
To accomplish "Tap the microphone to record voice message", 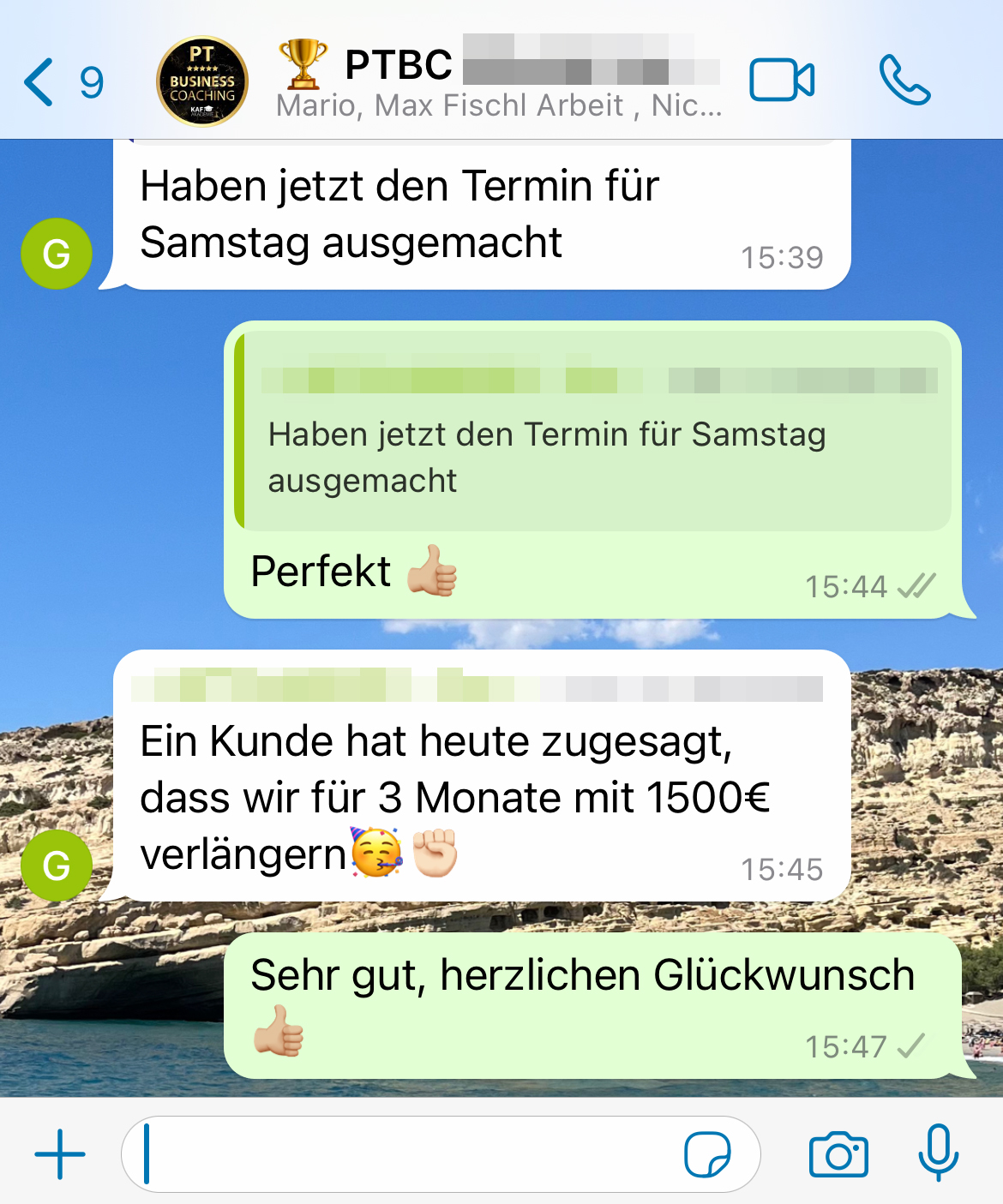I will (x=939, y=1153).
